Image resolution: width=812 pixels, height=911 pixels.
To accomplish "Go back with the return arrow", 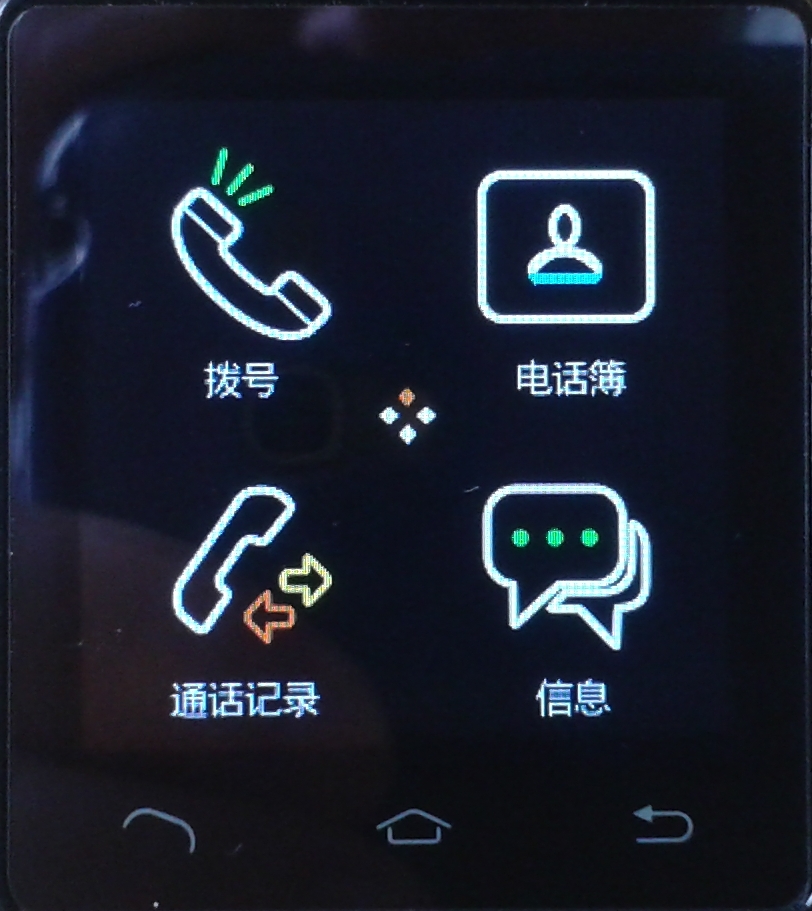I will 663,824.
